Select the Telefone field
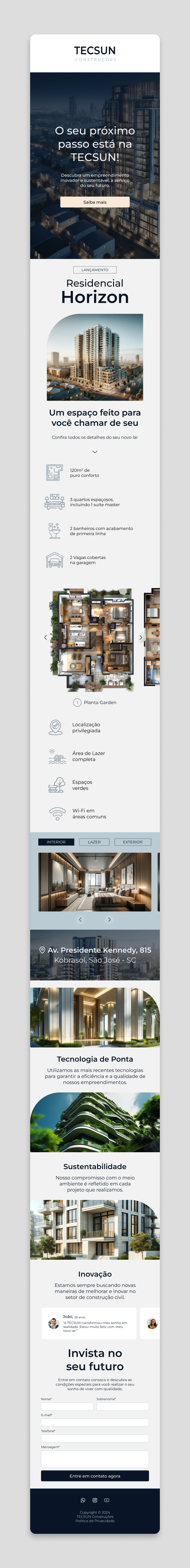190x1568 pixels. click(x=95, y=1438)
